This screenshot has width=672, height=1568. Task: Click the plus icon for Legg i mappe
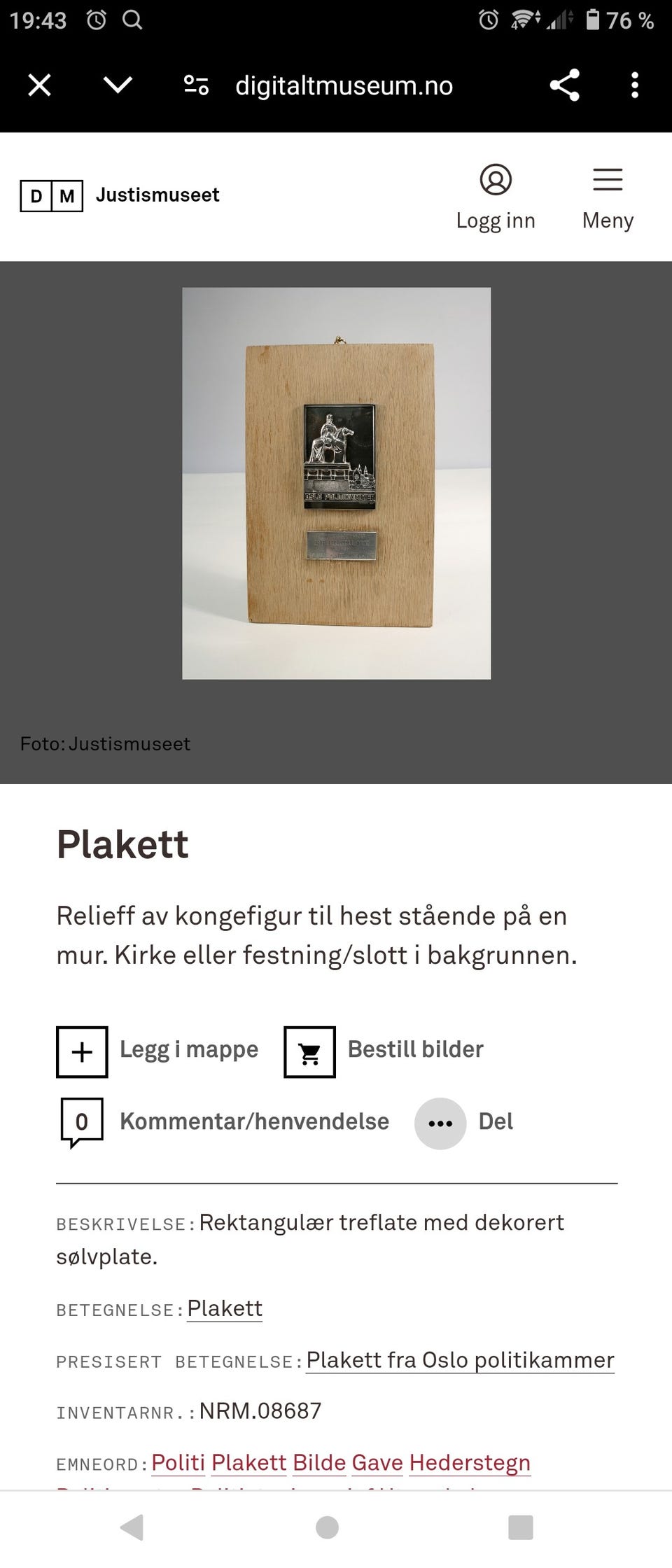tap(81, 1051)
